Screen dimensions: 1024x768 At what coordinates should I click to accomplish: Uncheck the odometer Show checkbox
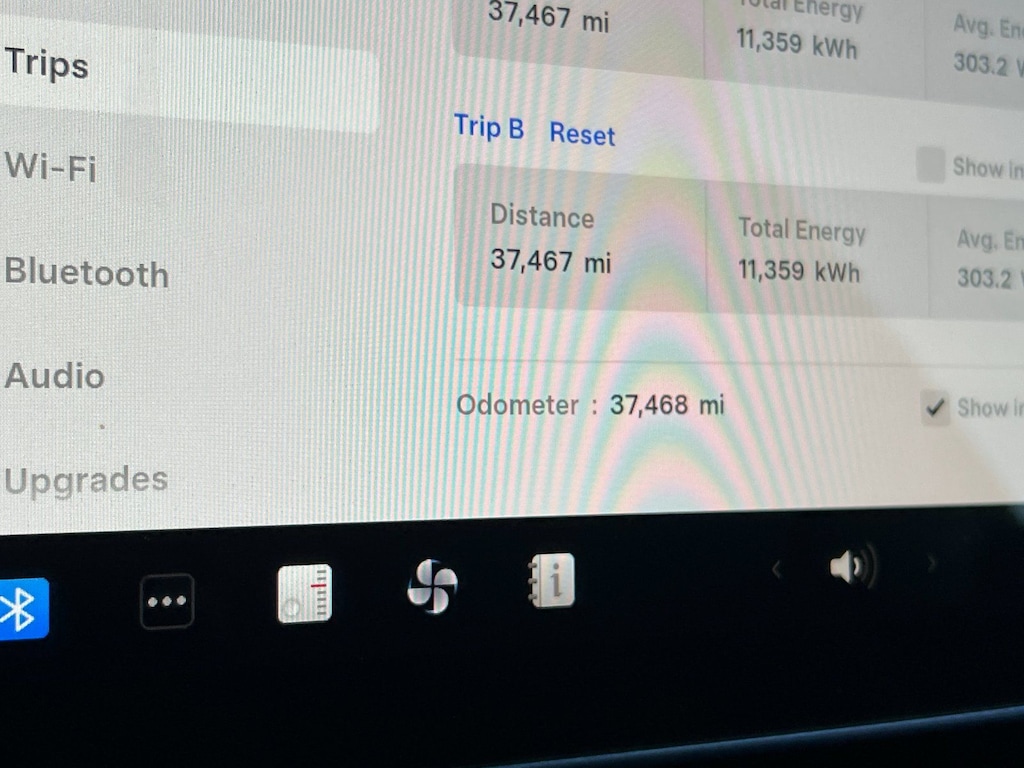click(936, 407)
